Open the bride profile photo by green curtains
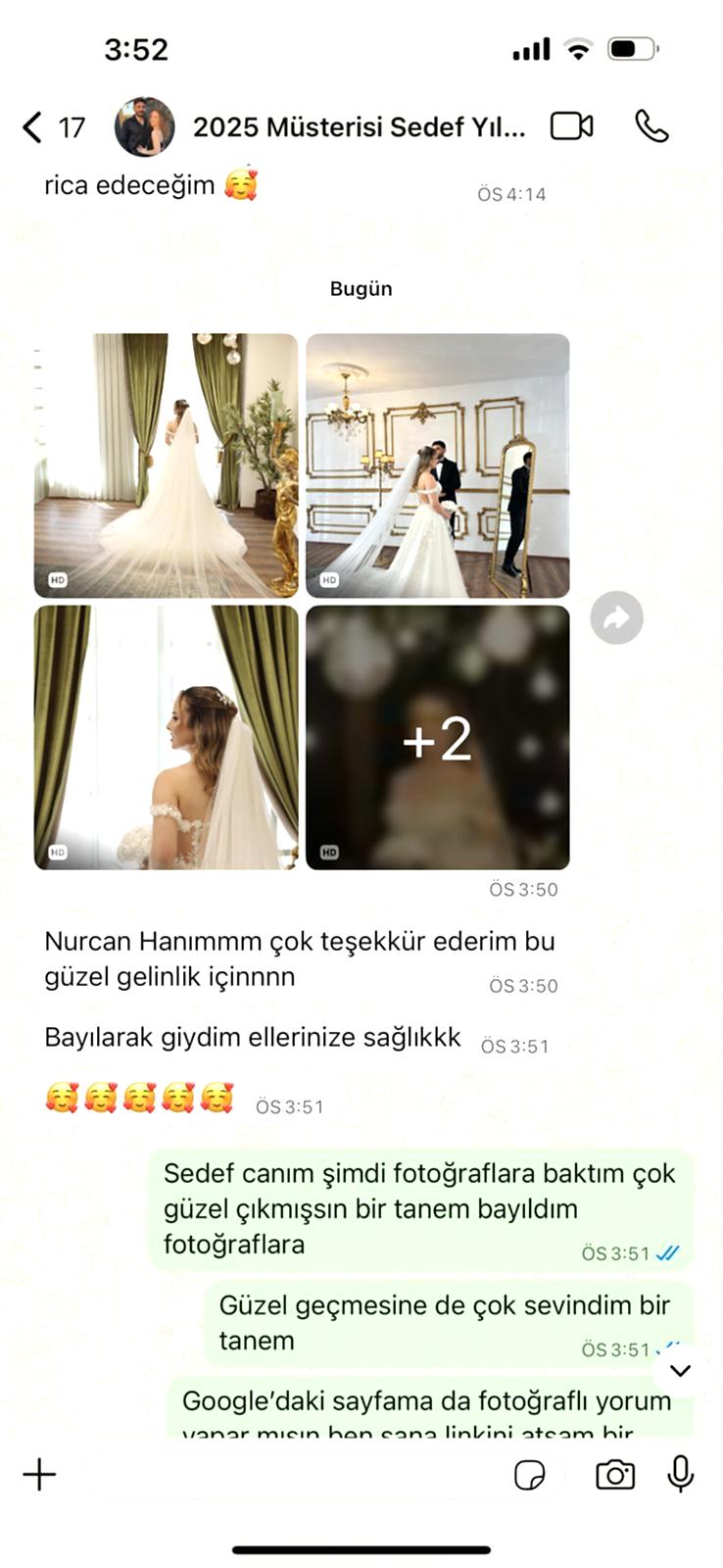Viewport: 723px width, 1568px height. click(166, 737)
